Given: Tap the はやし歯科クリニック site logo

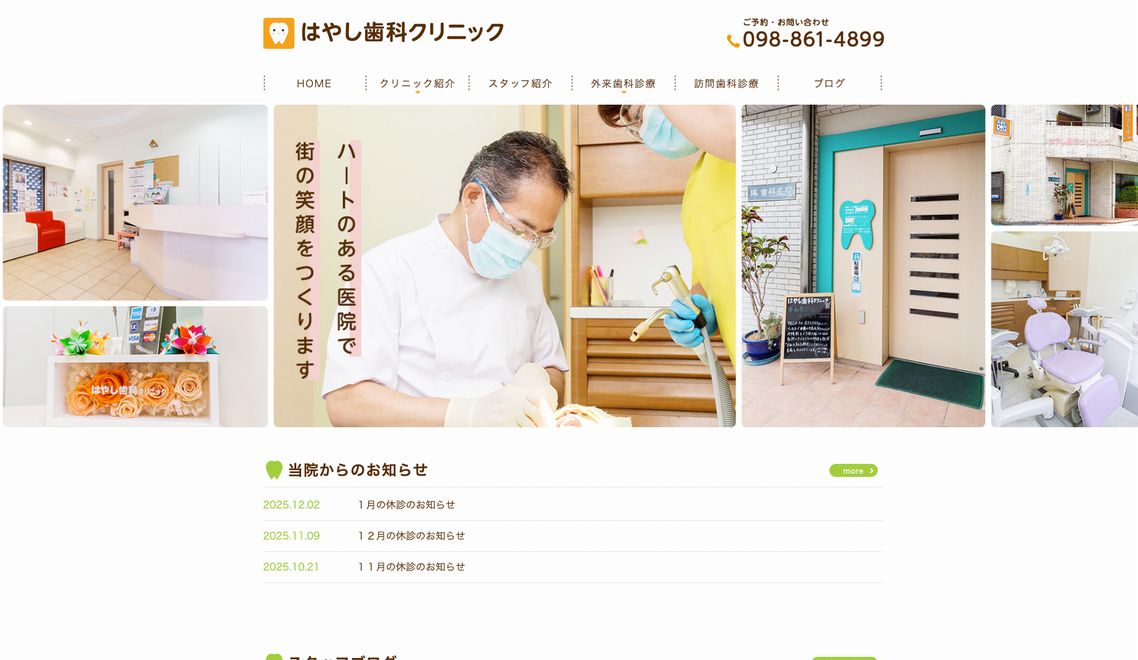Looking at the screenshot, I should click(384, 33).
